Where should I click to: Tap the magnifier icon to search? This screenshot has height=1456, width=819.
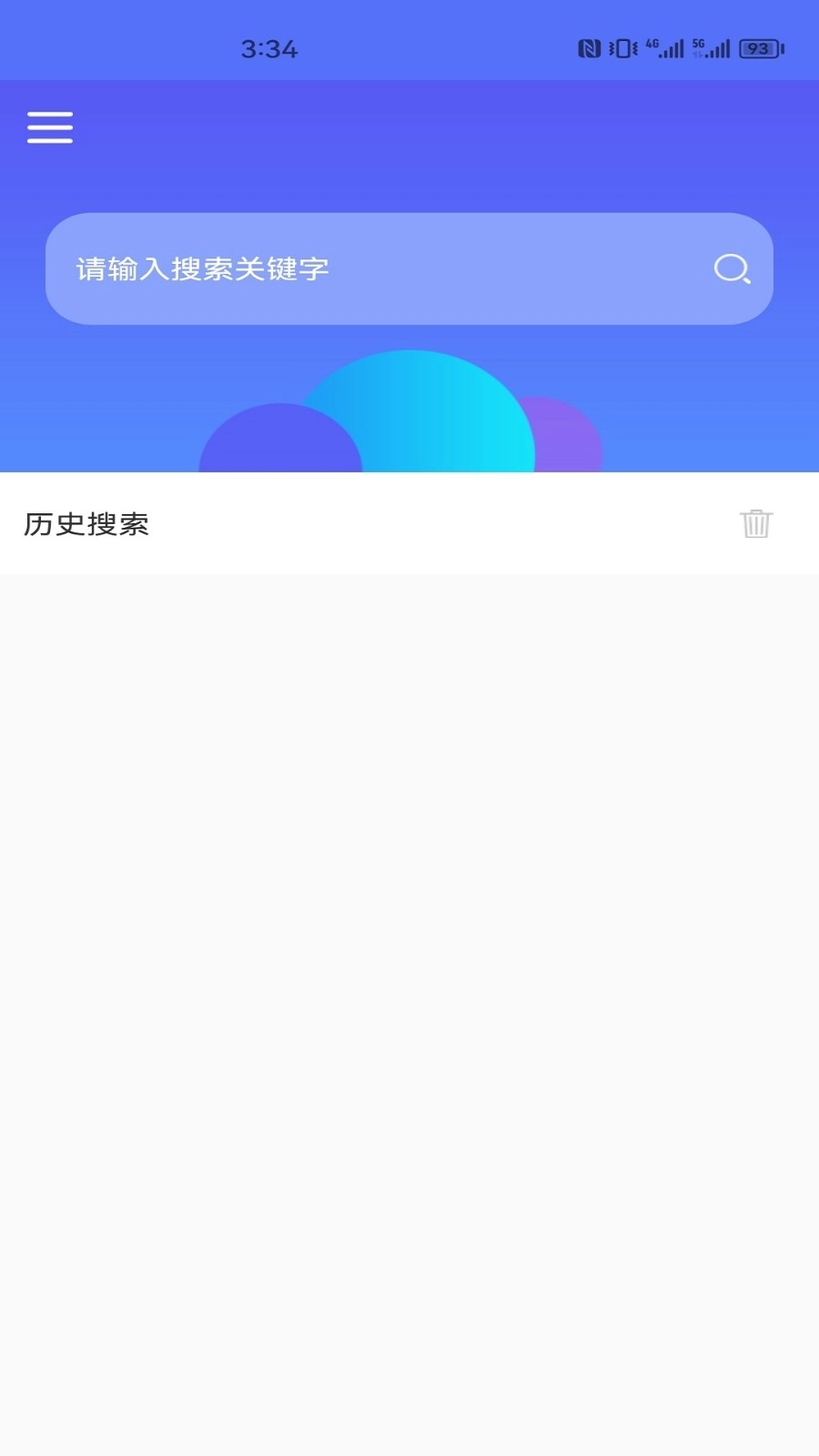pos(733,269)
